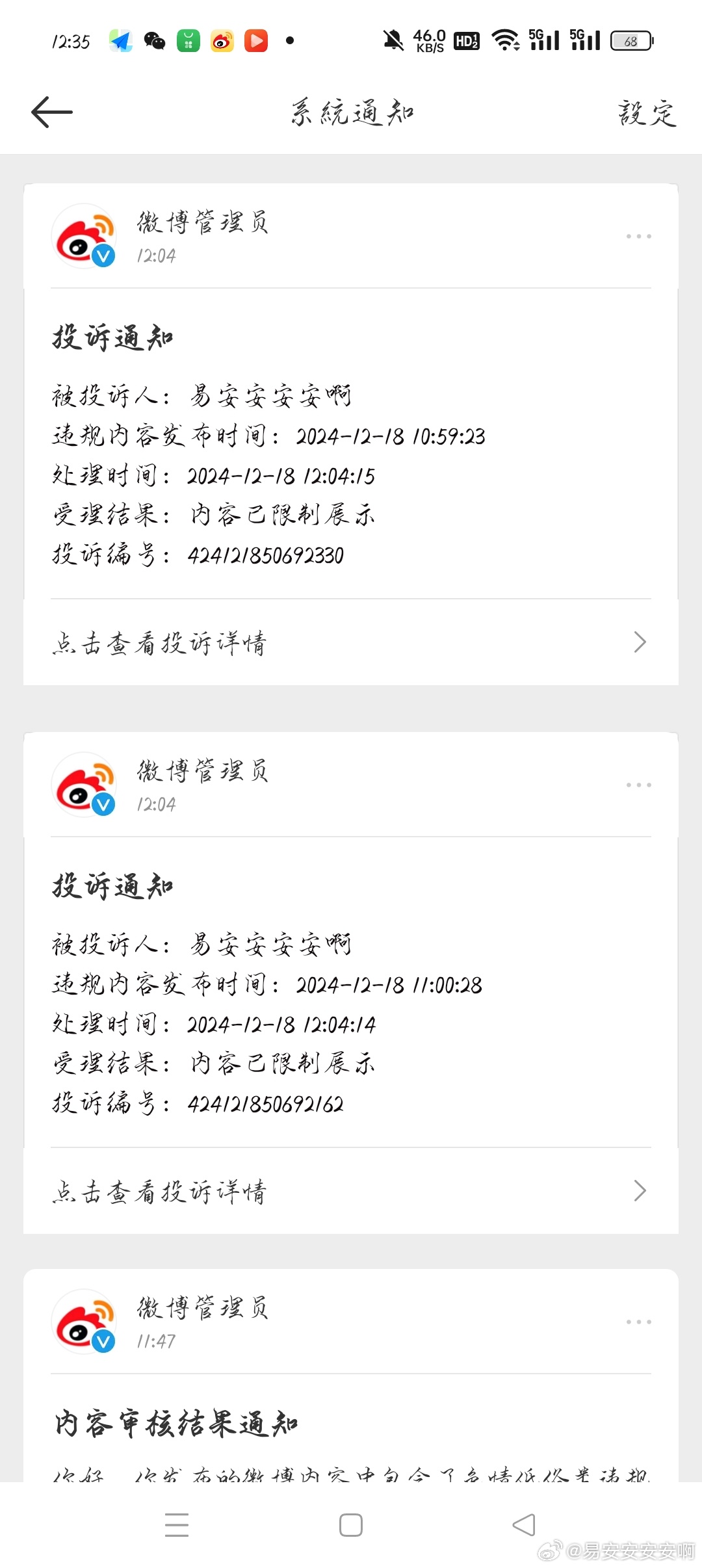View complaint details for number 424121850692162

[351, 1191]
